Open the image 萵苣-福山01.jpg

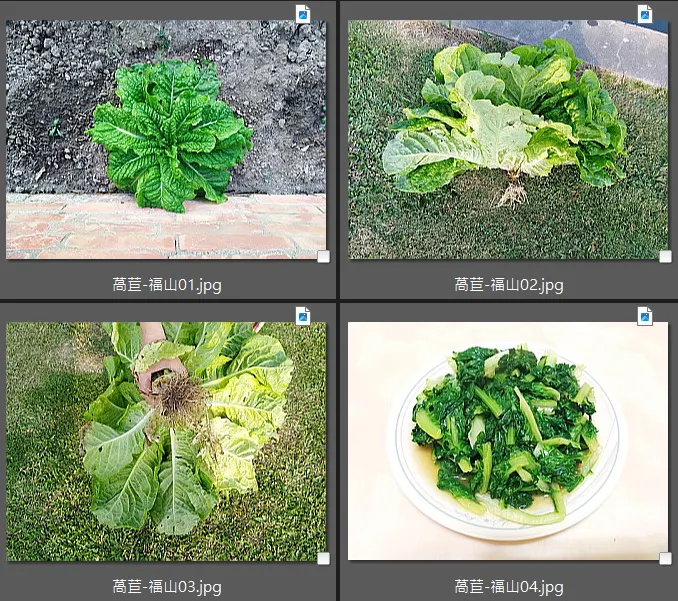pos(166,140)
